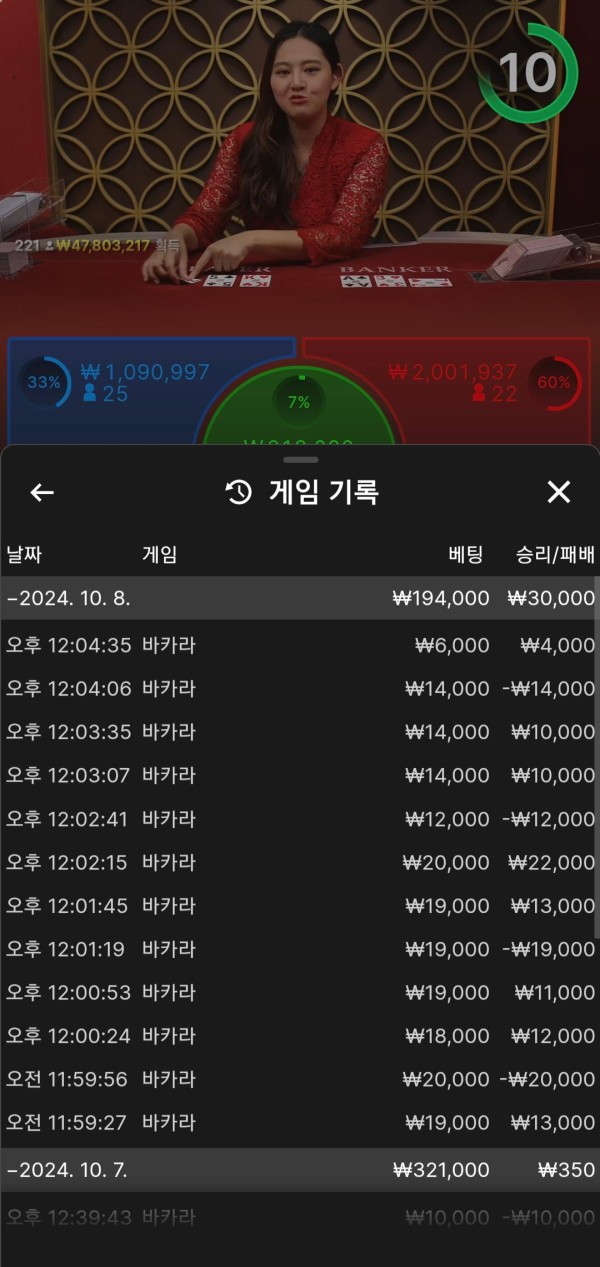Collapse the 2024. 10. 7. date group
The height and width of the screenshot is (1267, 600).
(70, 1170)
